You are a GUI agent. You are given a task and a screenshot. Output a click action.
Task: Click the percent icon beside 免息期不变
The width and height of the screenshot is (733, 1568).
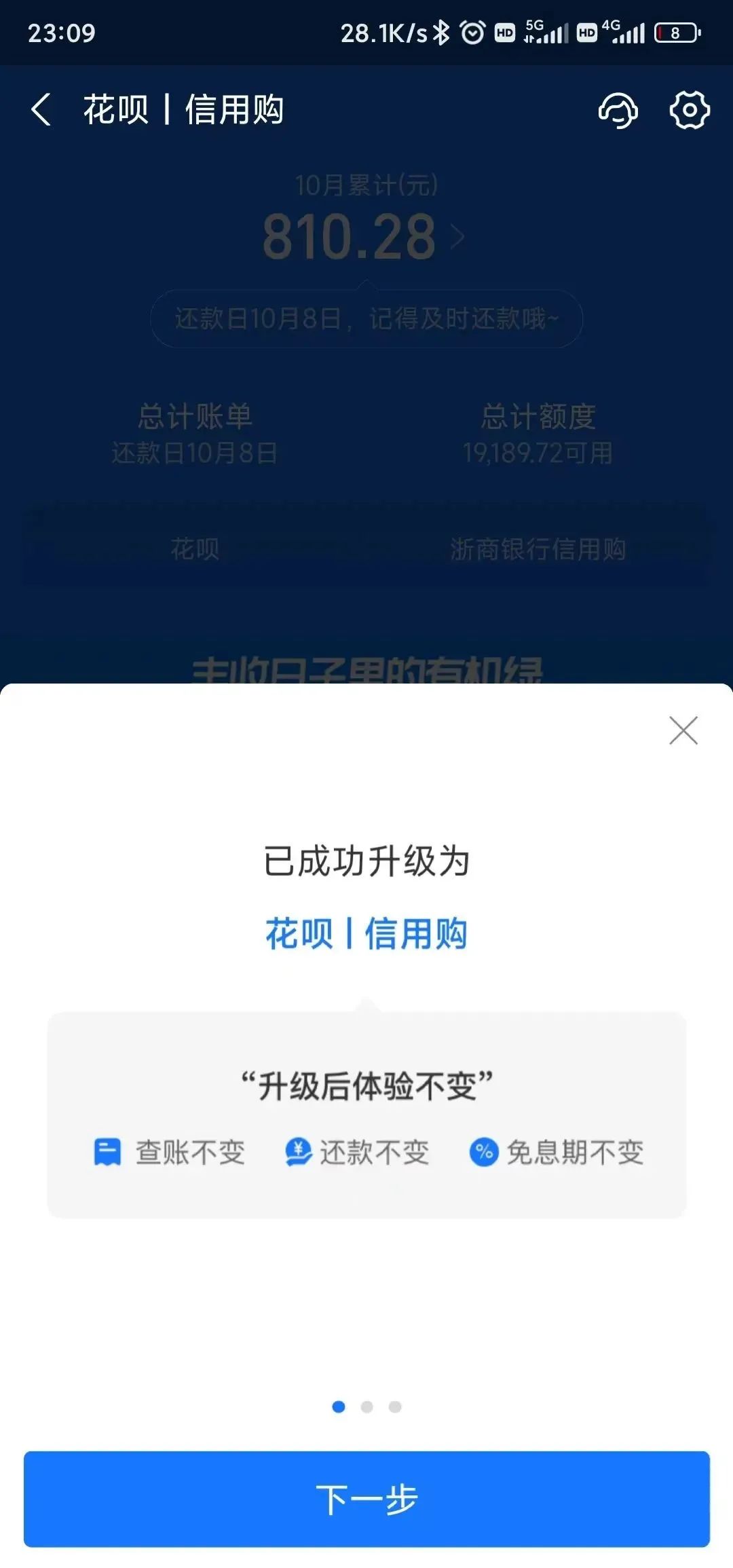(485, 1151)
